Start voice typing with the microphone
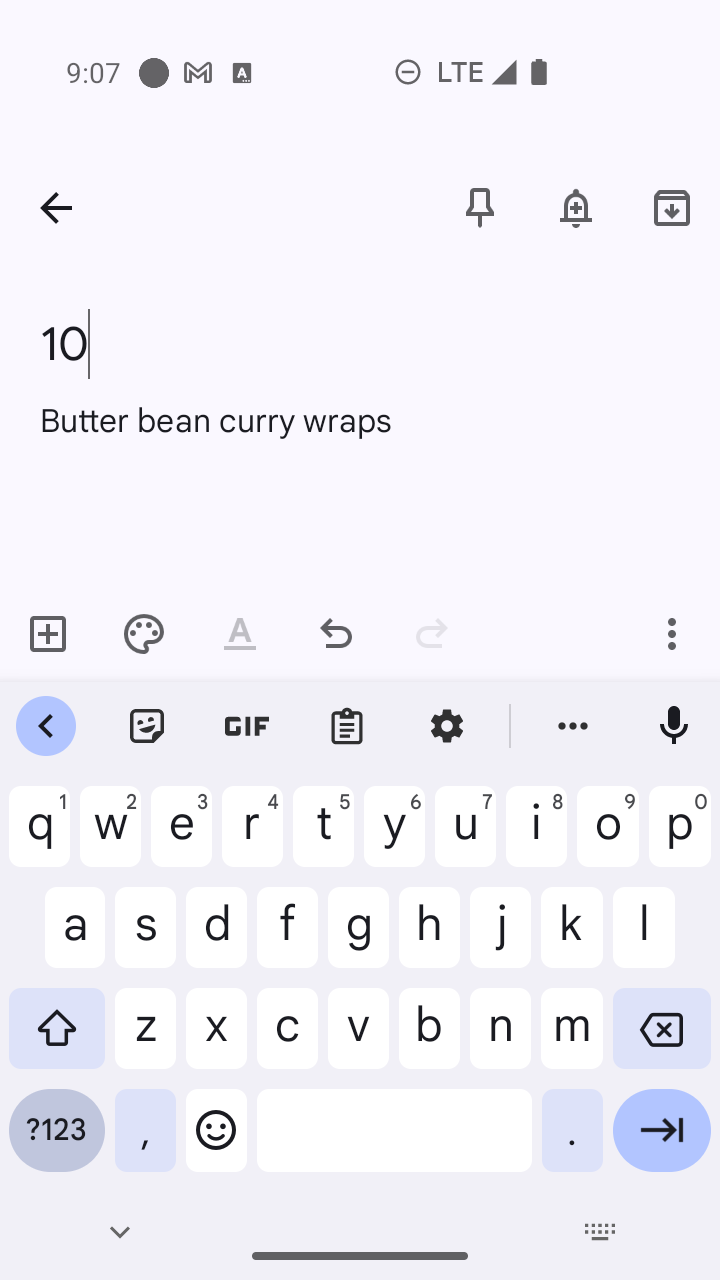 coord(673,726)
